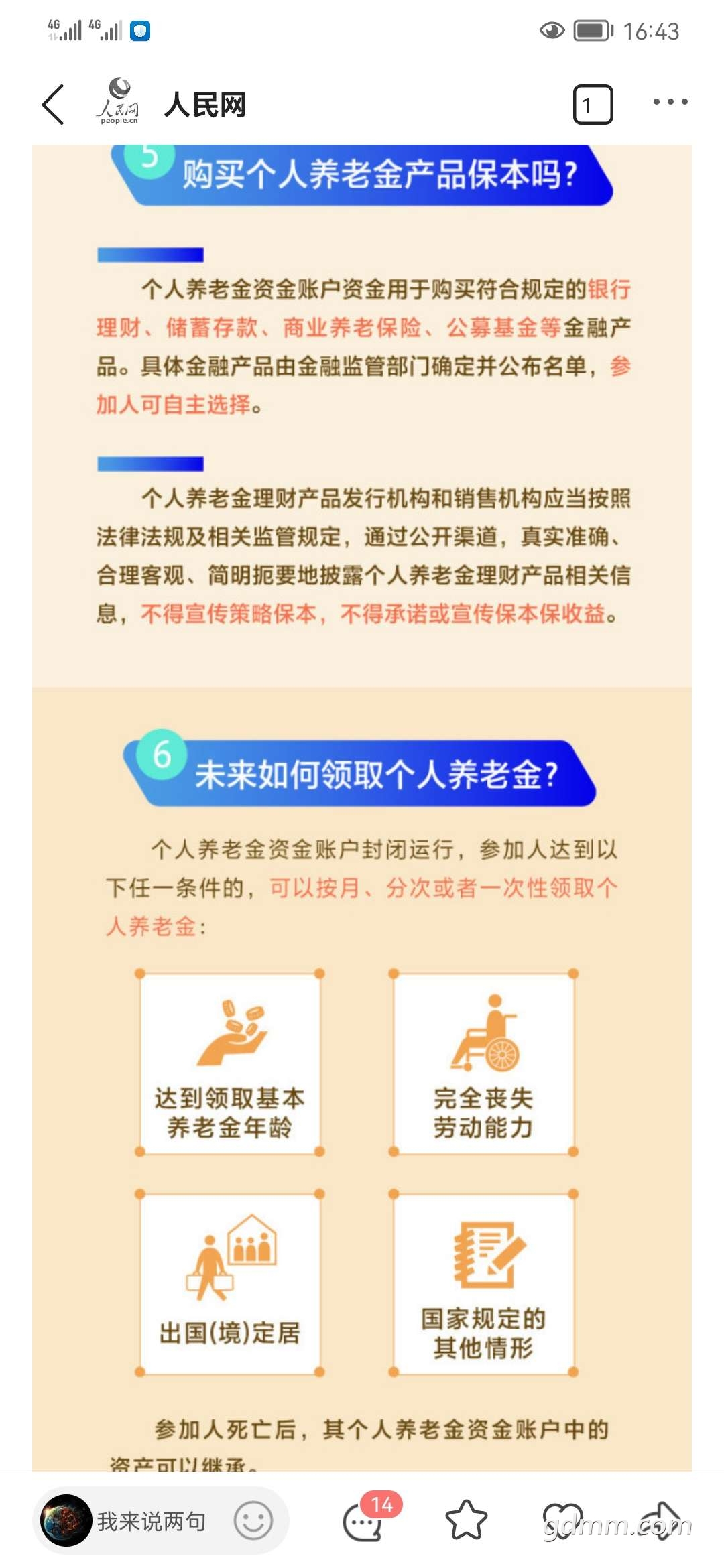
Task: Open the three-dot overflow menu
Action: point(670,102)
